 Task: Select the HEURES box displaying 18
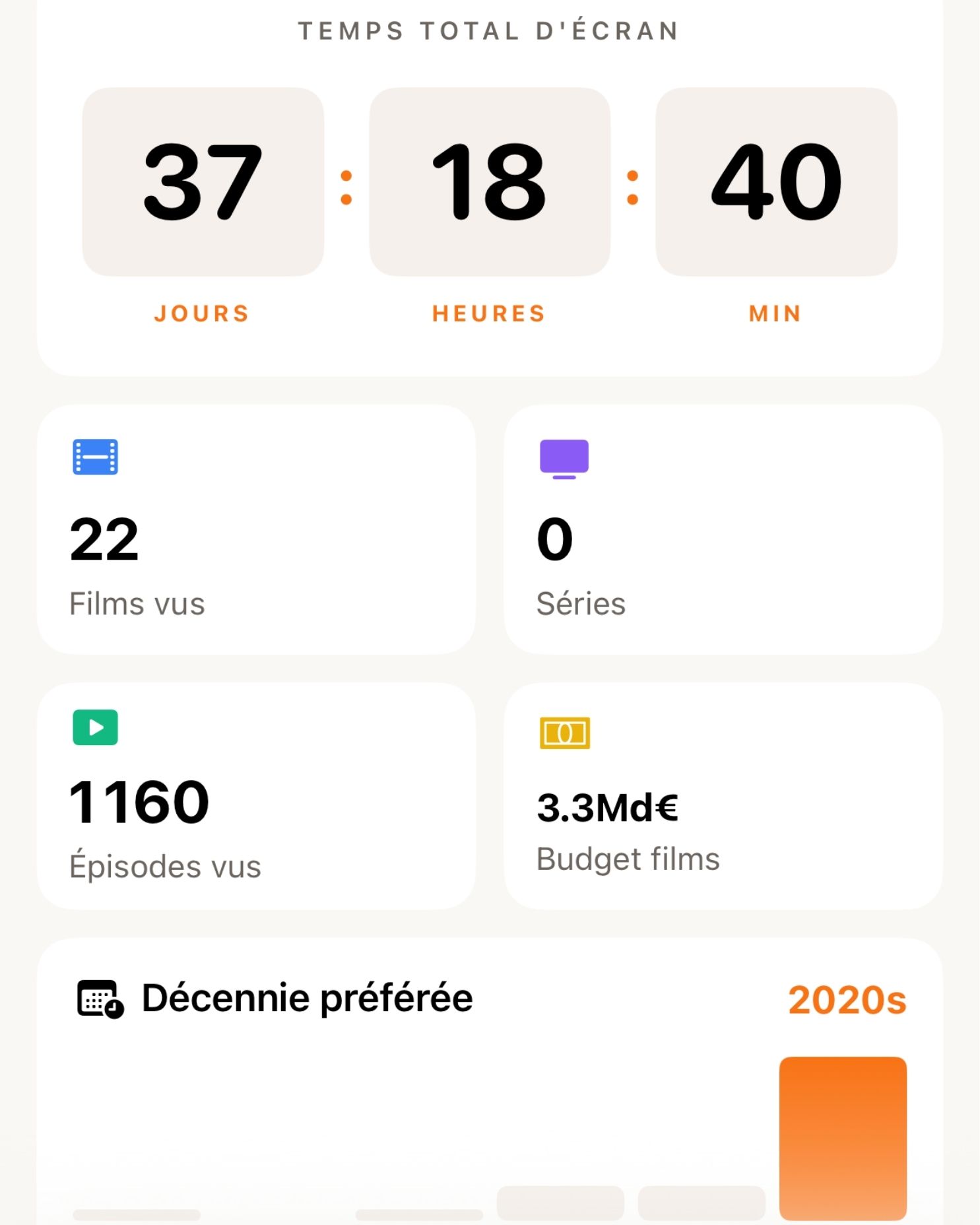click(490, 183)
